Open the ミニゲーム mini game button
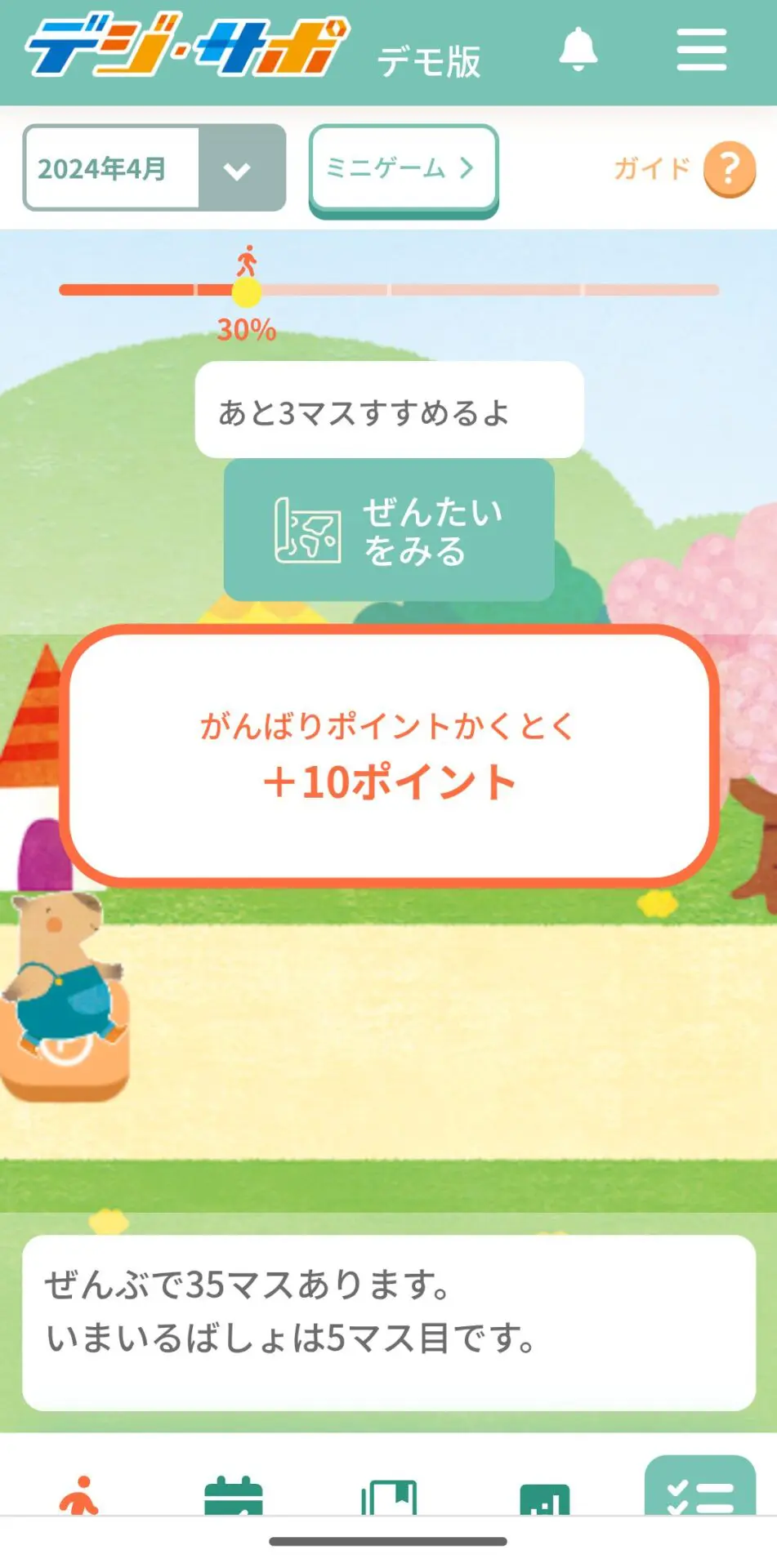 pos(403,168)
